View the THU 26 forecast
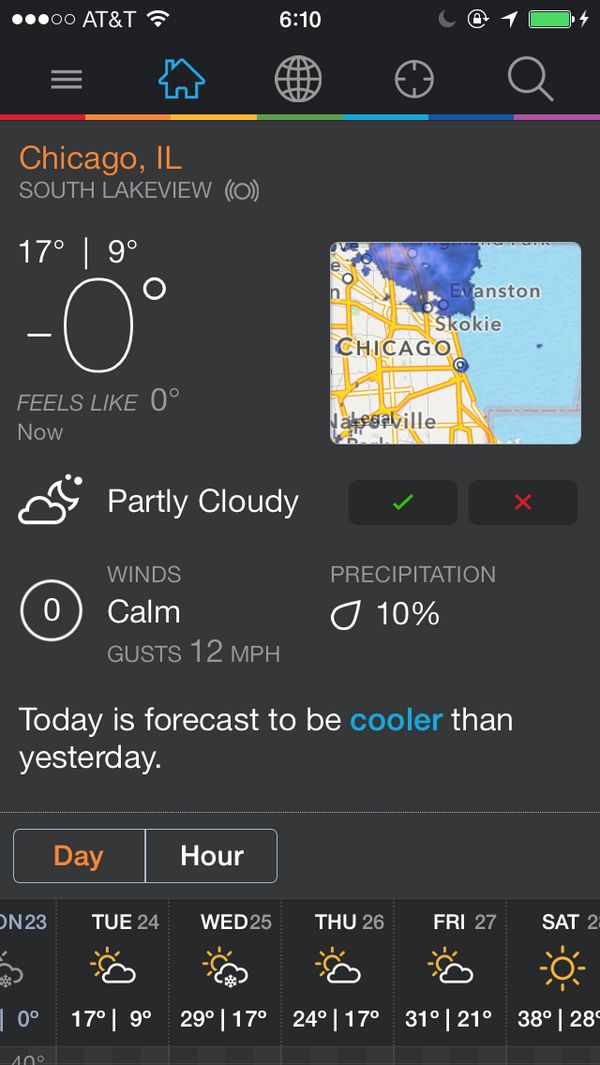600x1065 pixels. [x=337, y=970]
